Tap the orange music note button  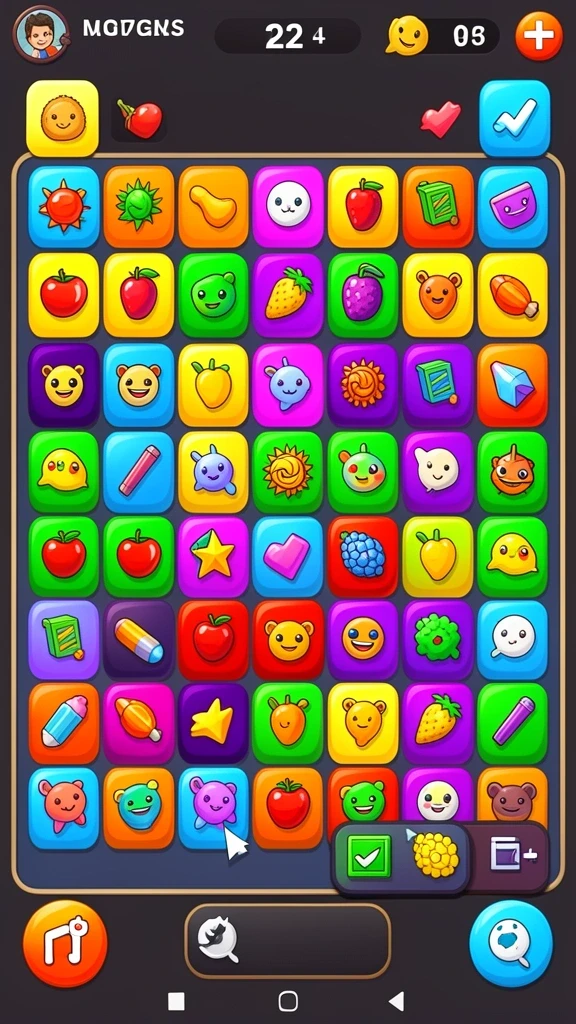(65, 943)
